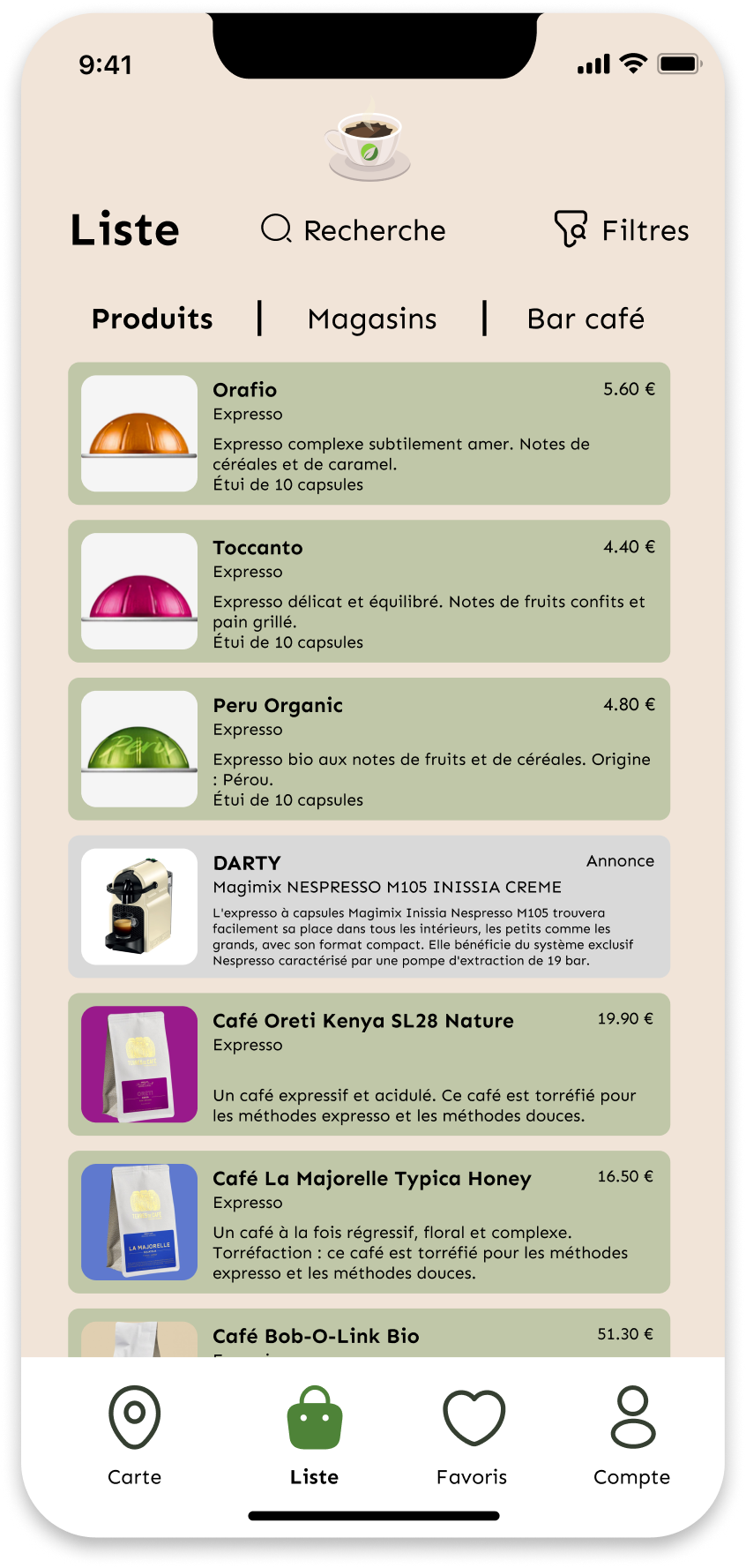Select the Produits tab

click(x=153, y=319)
